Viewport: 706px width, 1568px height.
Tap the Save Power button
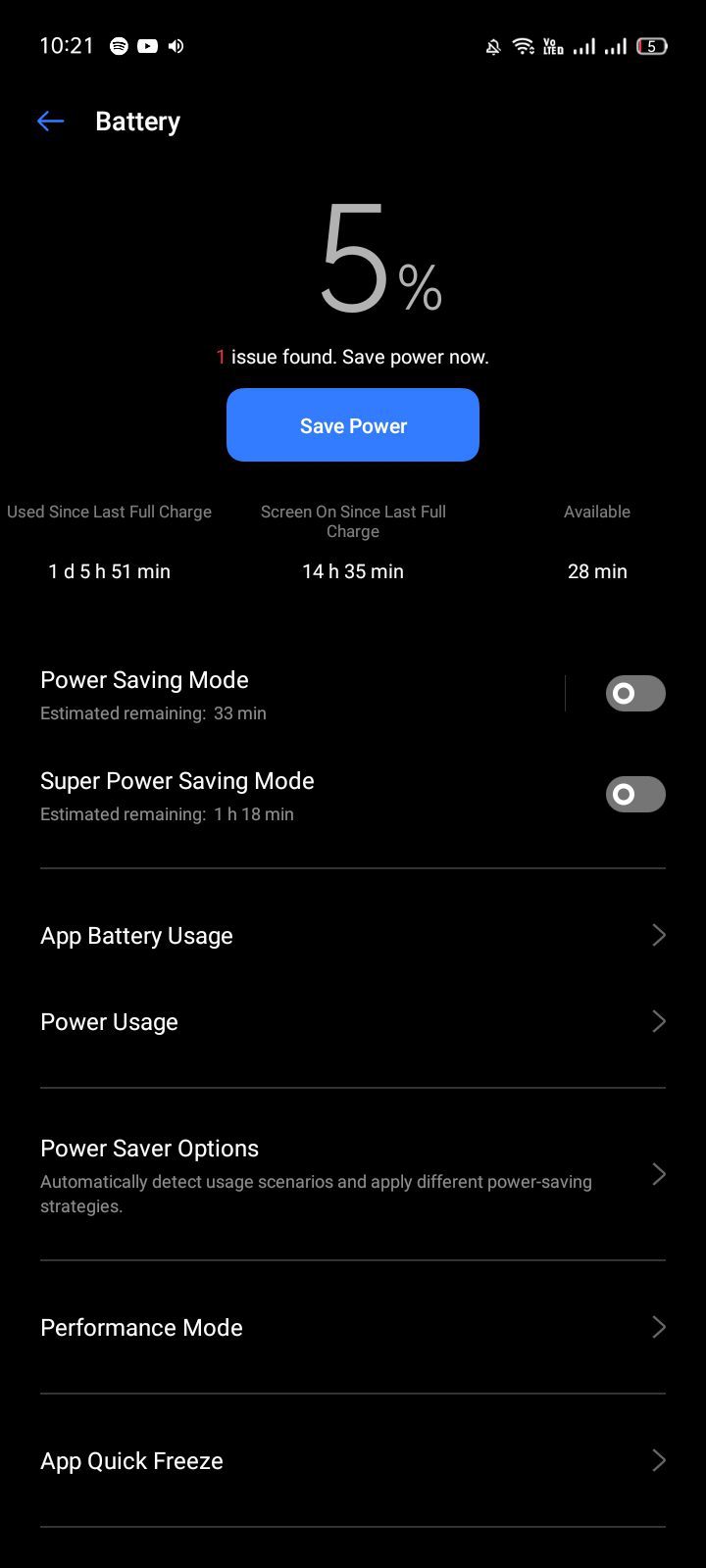(x=353, y=425)
